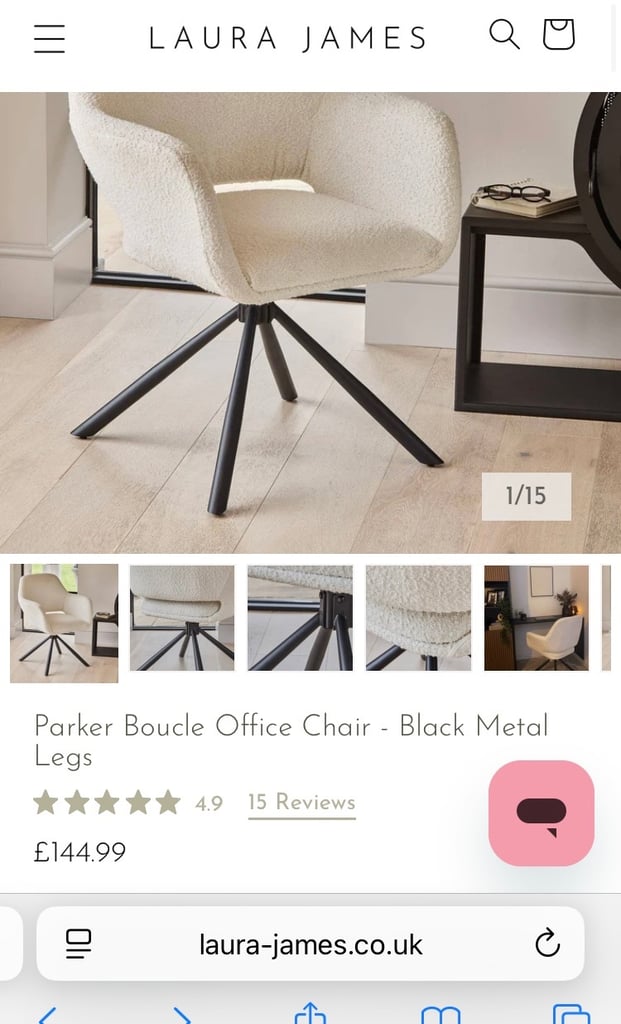Select the fourth thumbnail of boucle fabric

pos(418,618)
